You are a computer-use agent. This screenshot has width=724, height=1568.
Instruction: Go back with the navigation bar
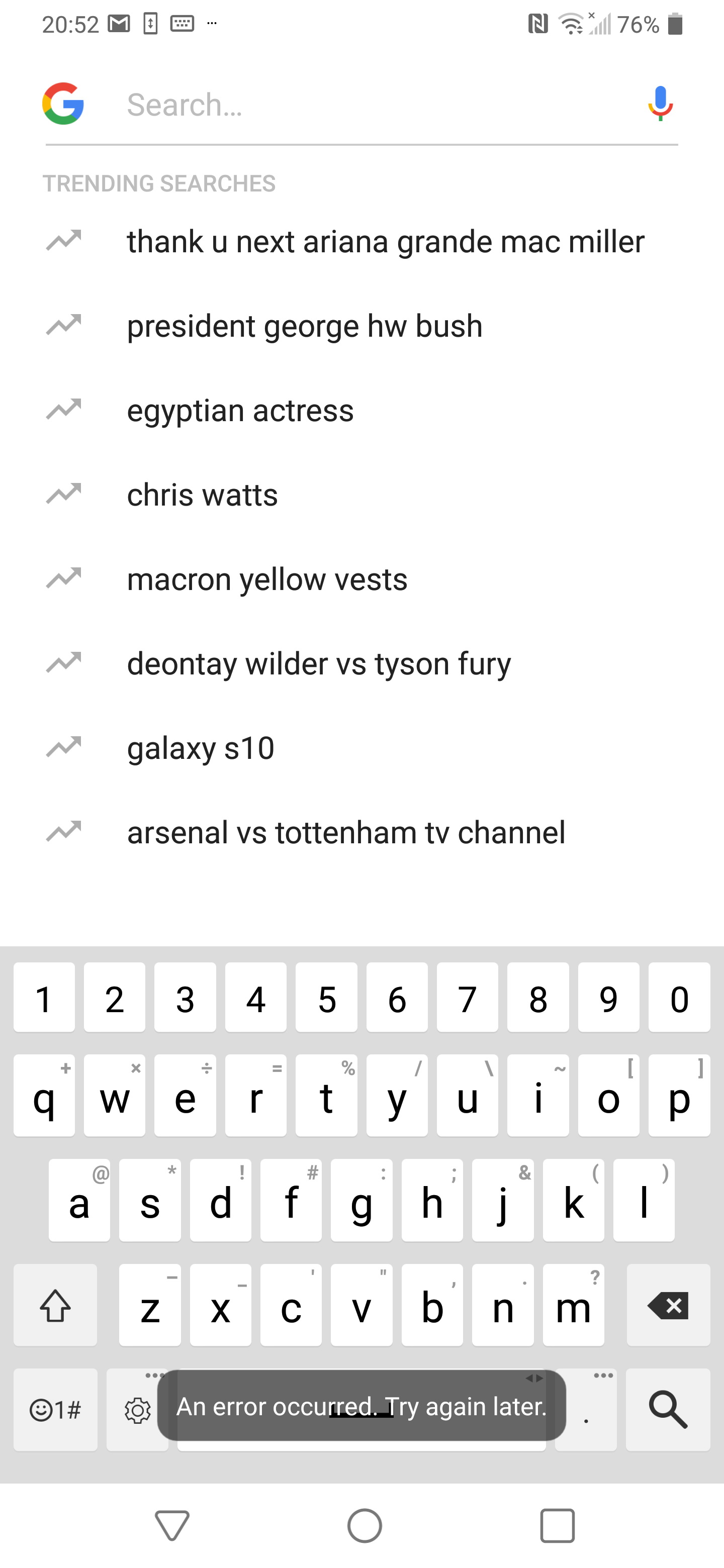click(172, 1525)
